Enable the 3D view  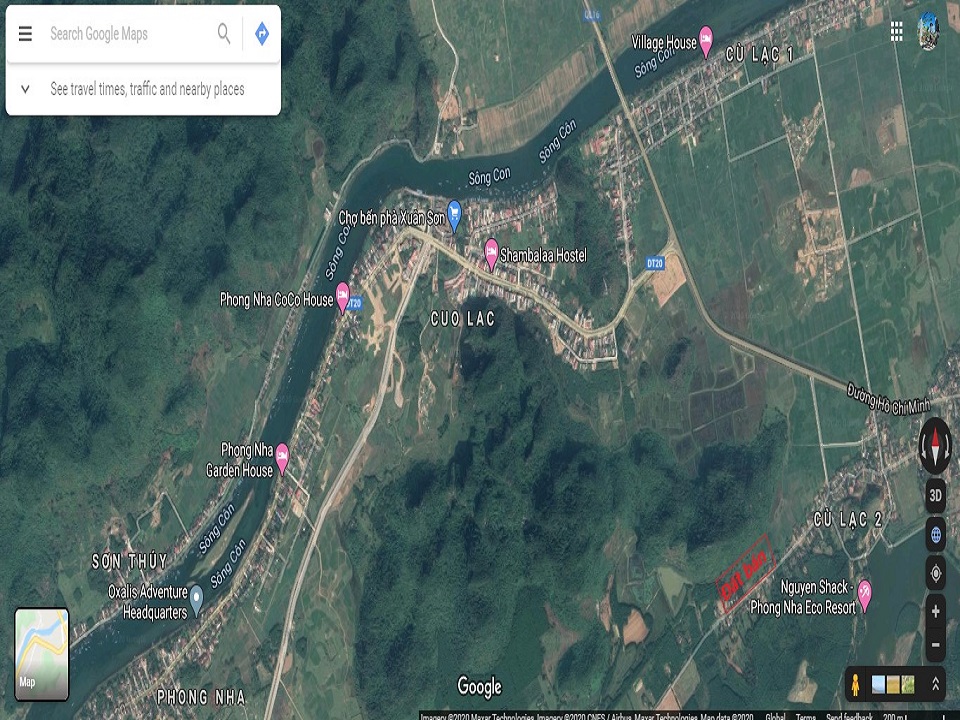[x=935, y=495]
